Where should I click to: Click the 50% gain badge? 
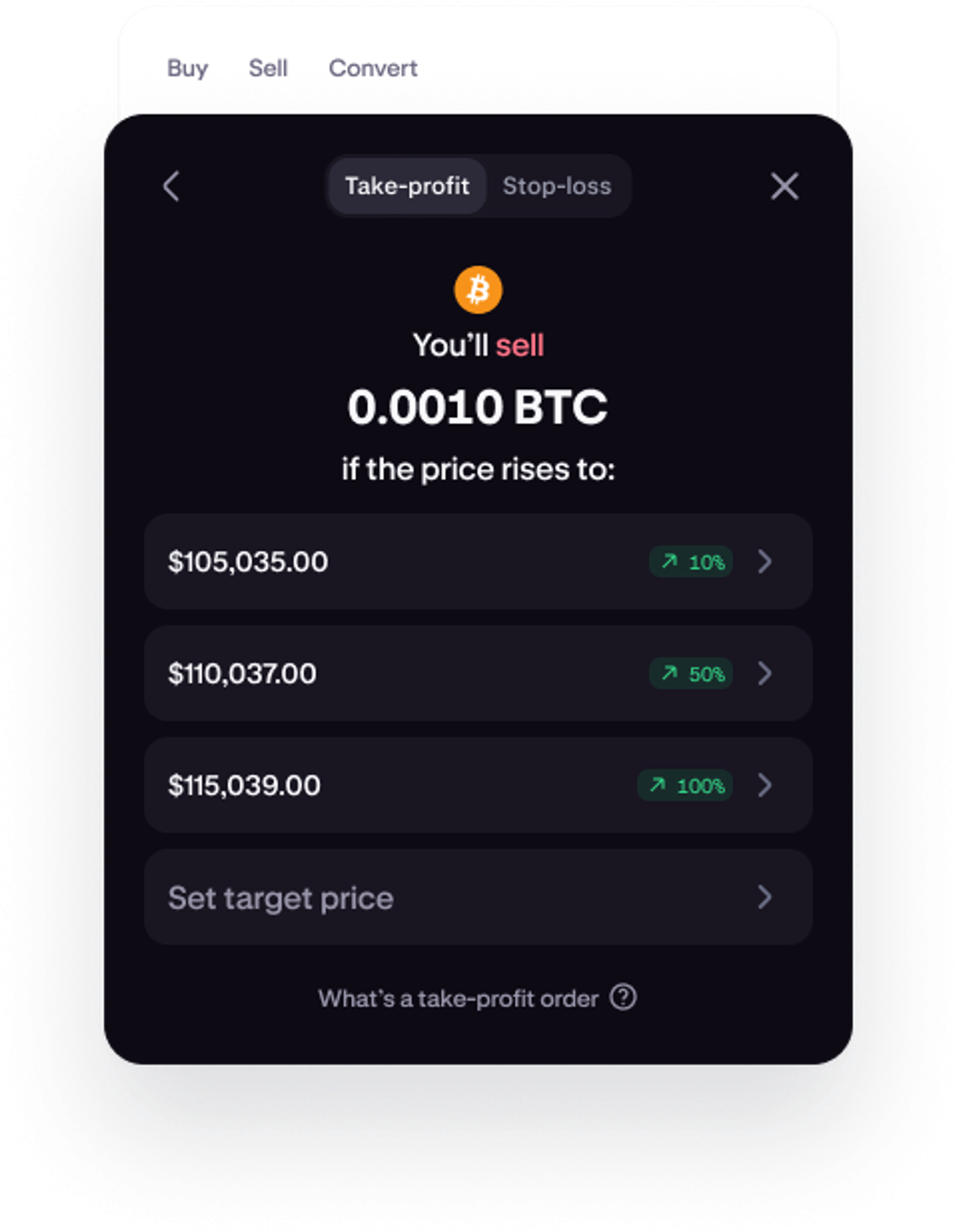690,673
